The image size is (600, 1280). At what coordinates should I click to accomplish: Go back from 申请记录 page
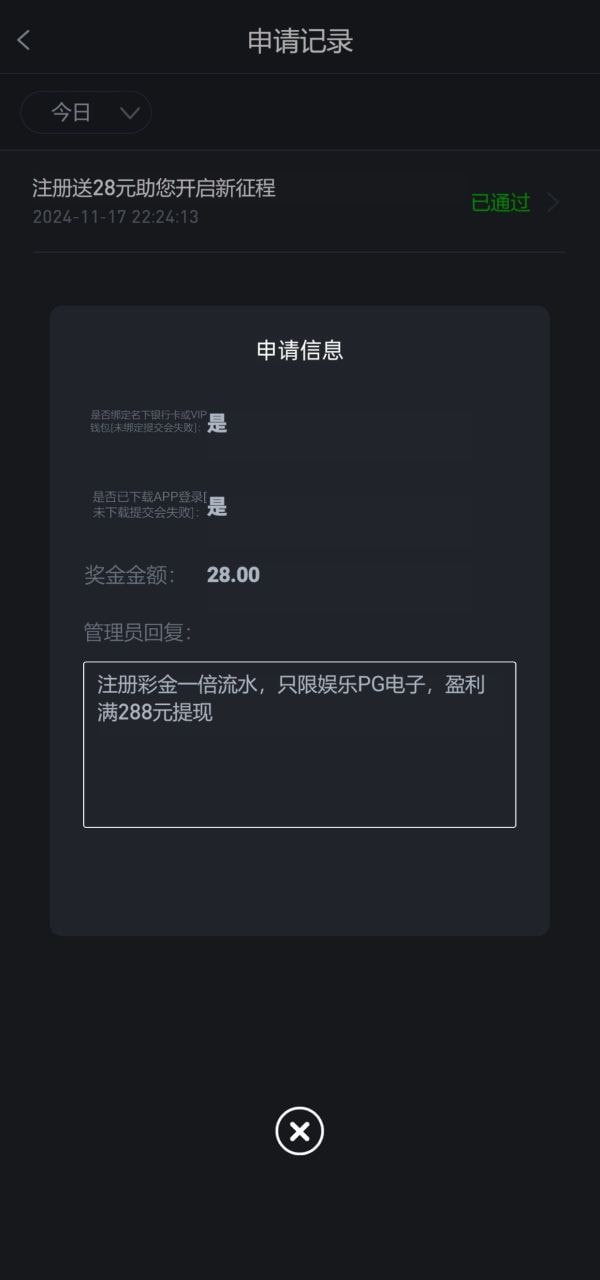click(x=24, y=40)
